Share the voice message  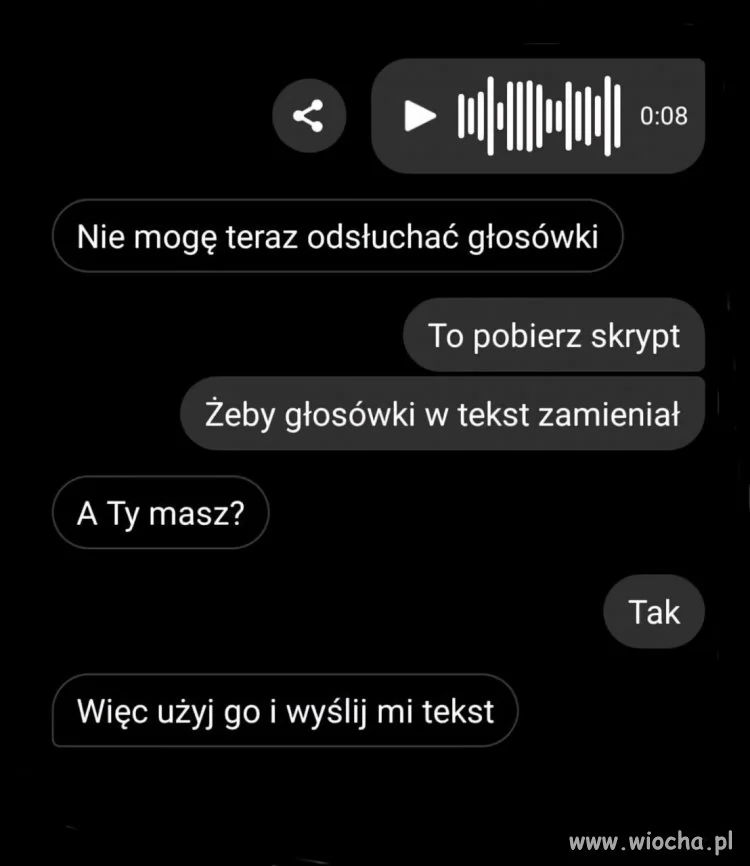309,117
